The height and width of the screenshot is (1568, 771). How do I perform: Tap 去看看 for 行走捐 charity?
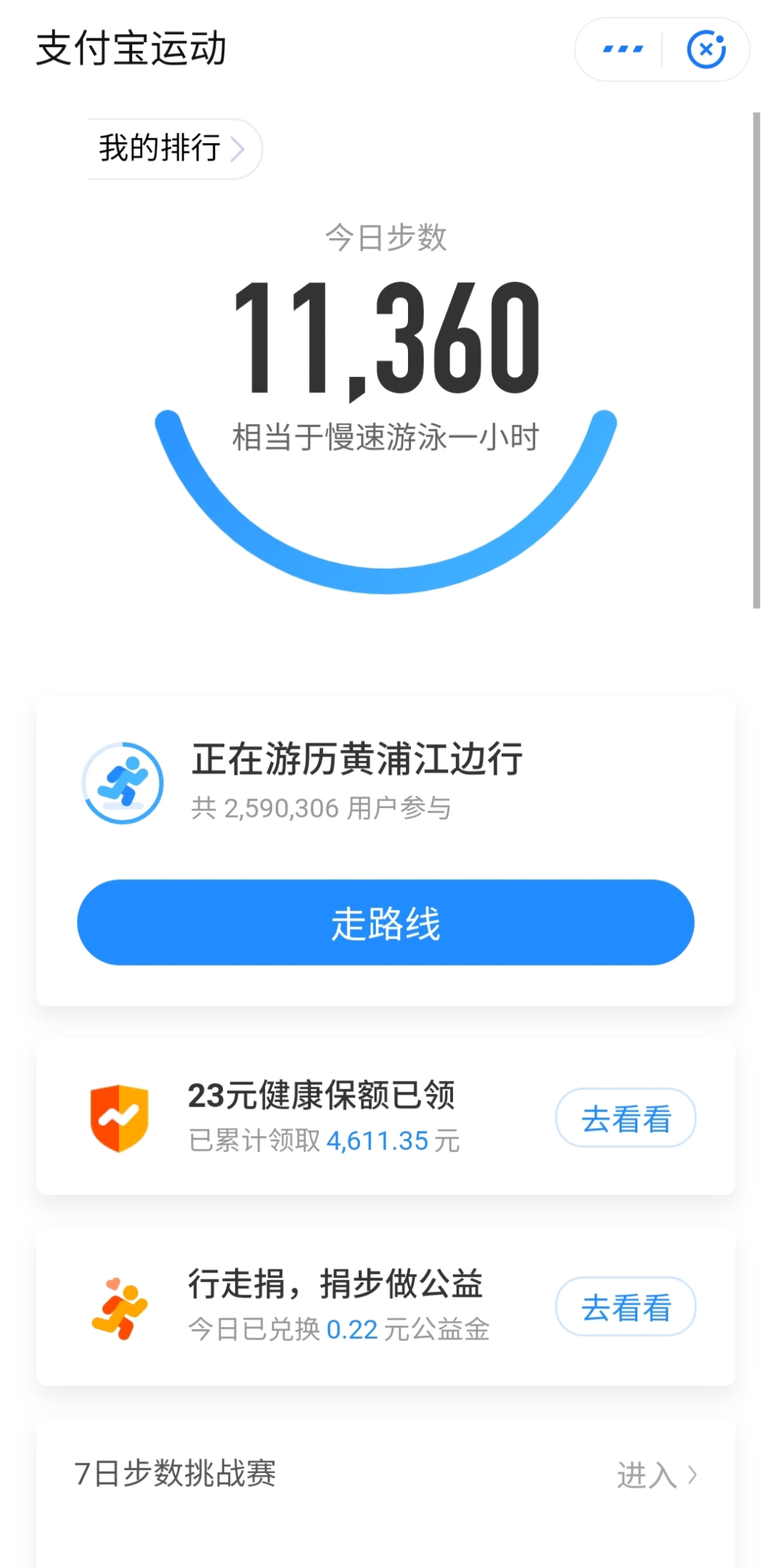pyautogui.click(x=626, y=1307)
